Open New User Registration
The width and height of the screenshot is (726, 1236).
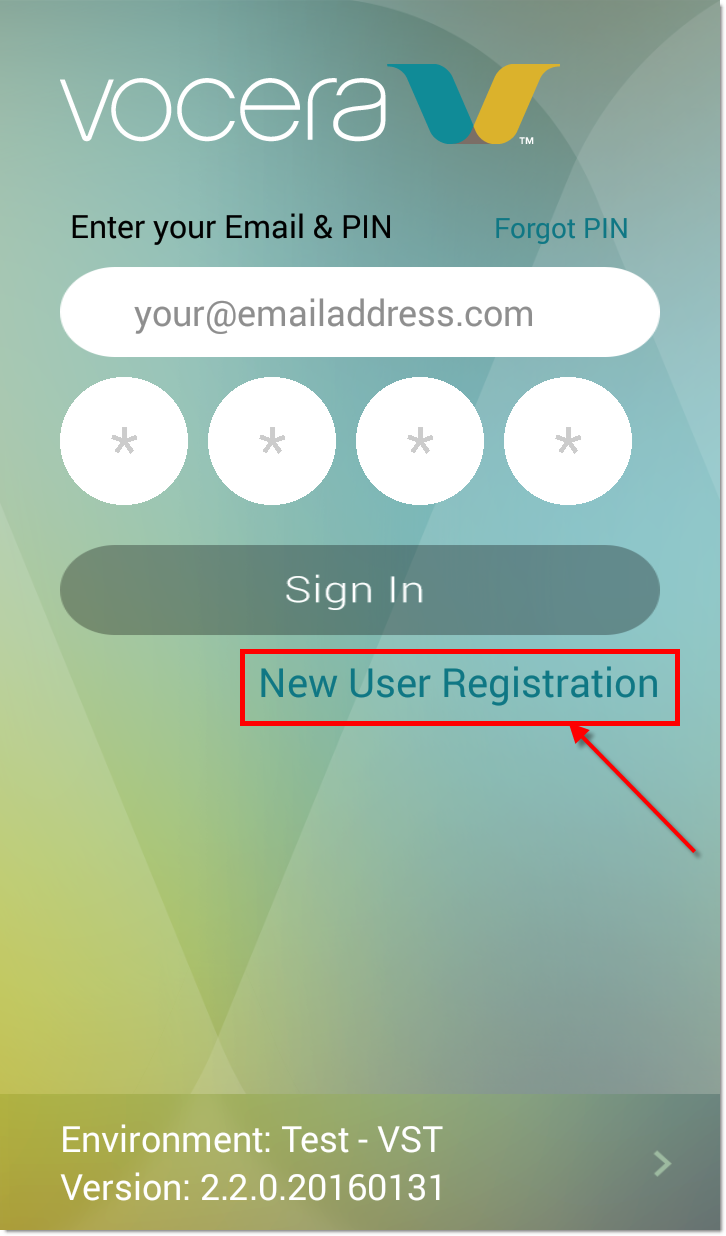pos(459,685)
